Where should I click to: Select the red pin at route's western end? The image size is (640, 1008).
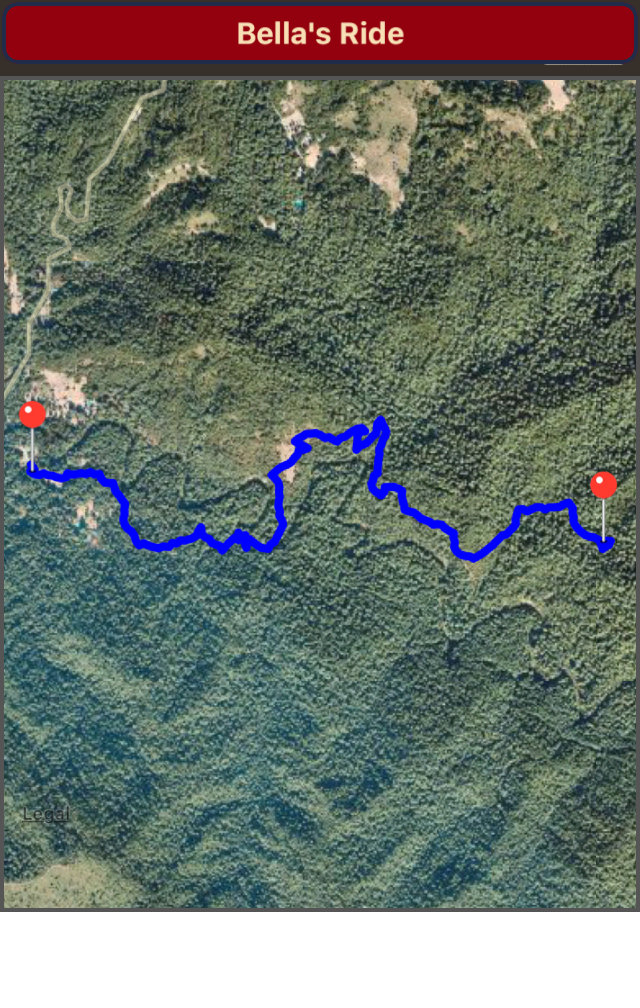coord(33,416)
